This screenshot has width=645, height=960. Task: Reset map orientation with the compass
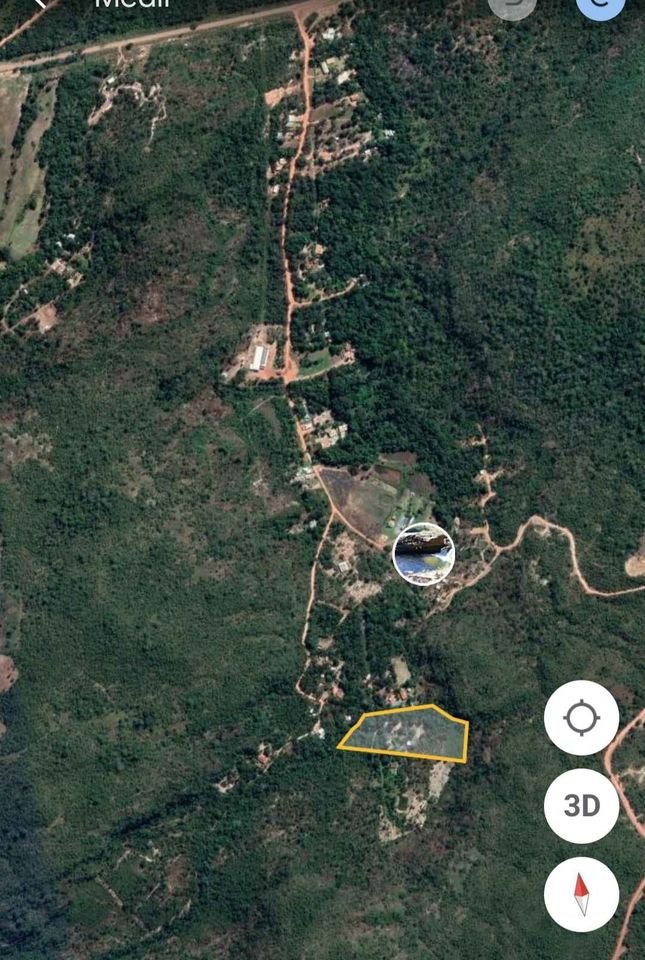[581, 894]
